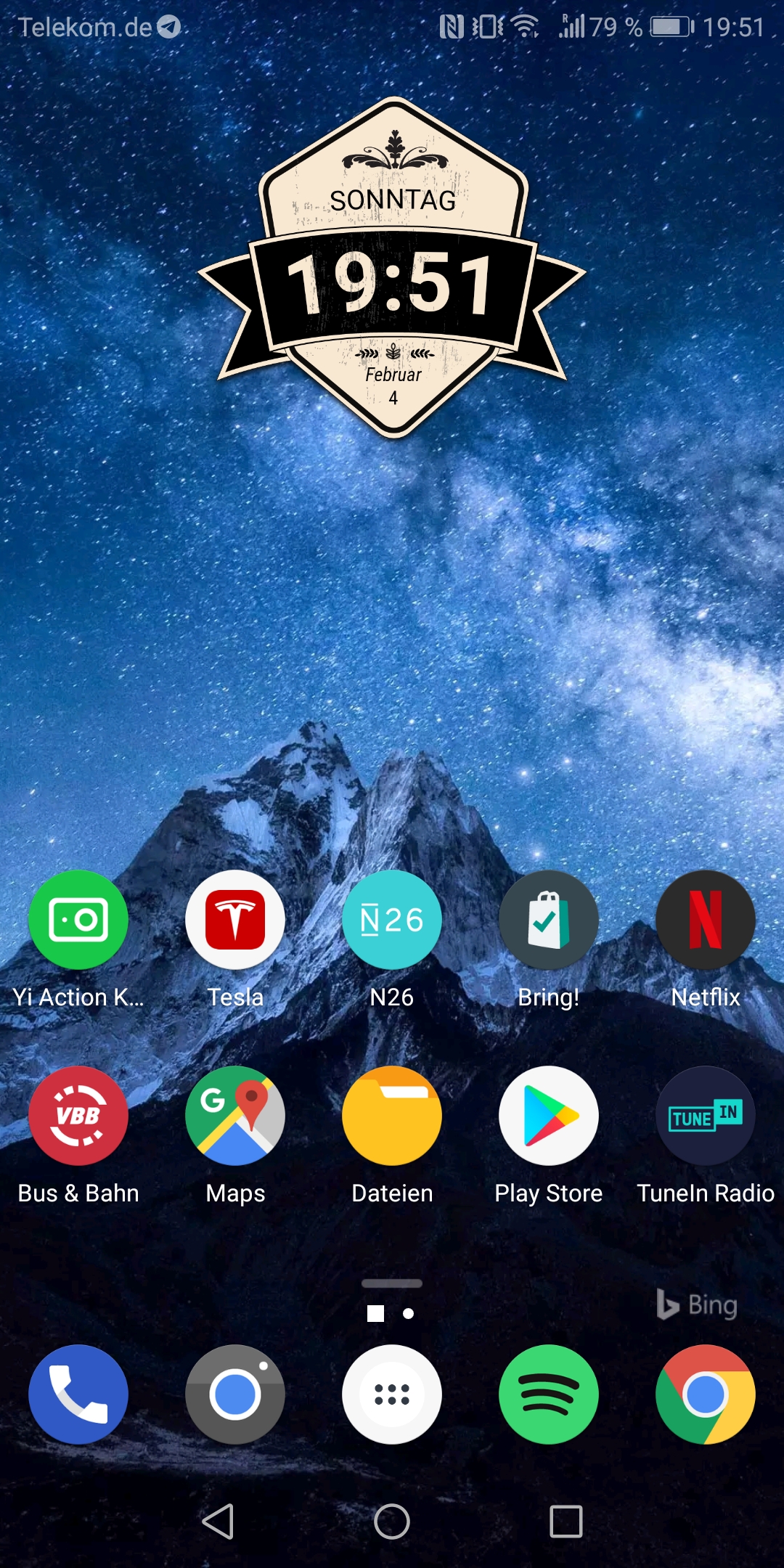Tap the system back button

pos(218,1521)
